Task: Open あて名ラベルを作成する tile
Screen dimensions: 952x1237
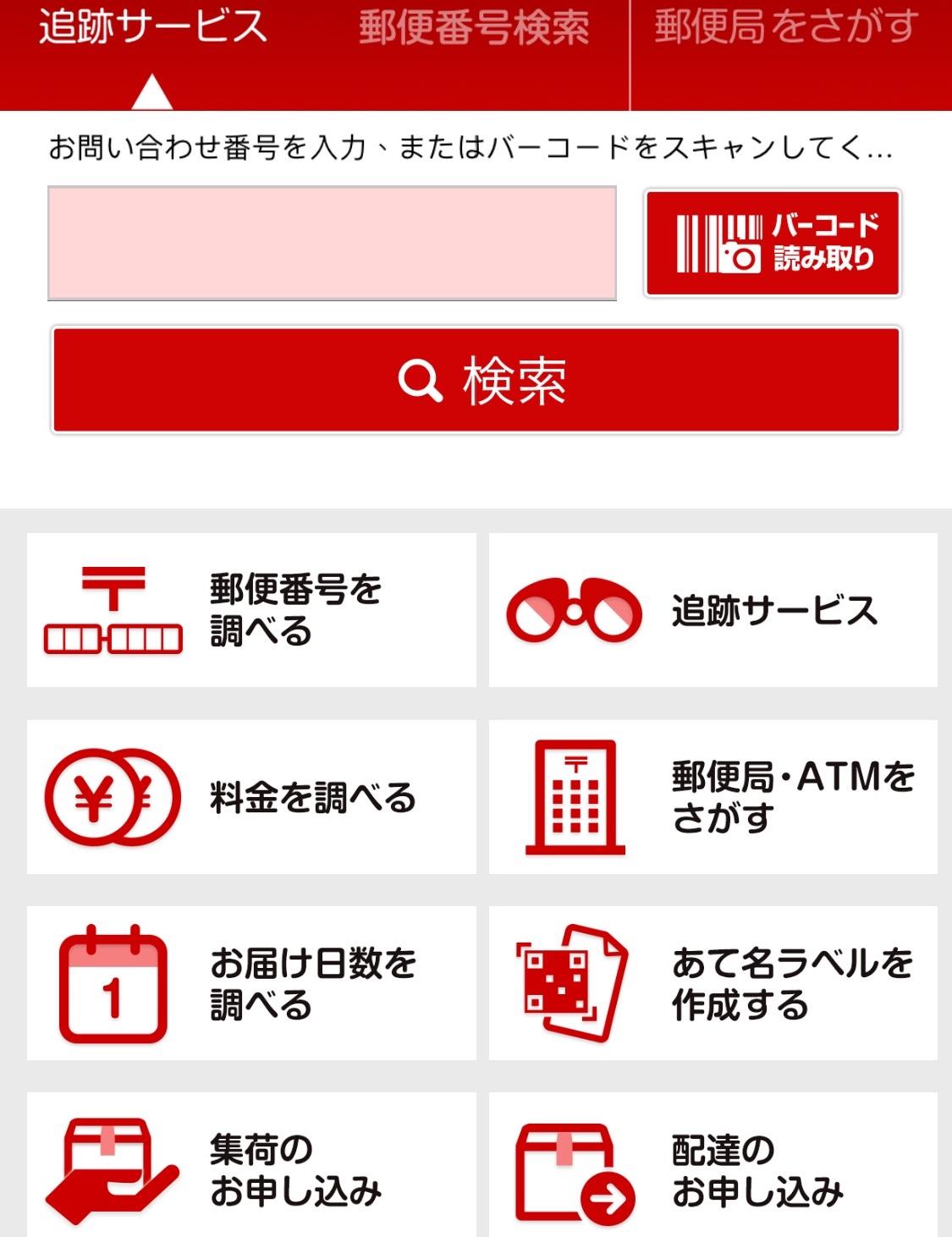Action: 713,983
